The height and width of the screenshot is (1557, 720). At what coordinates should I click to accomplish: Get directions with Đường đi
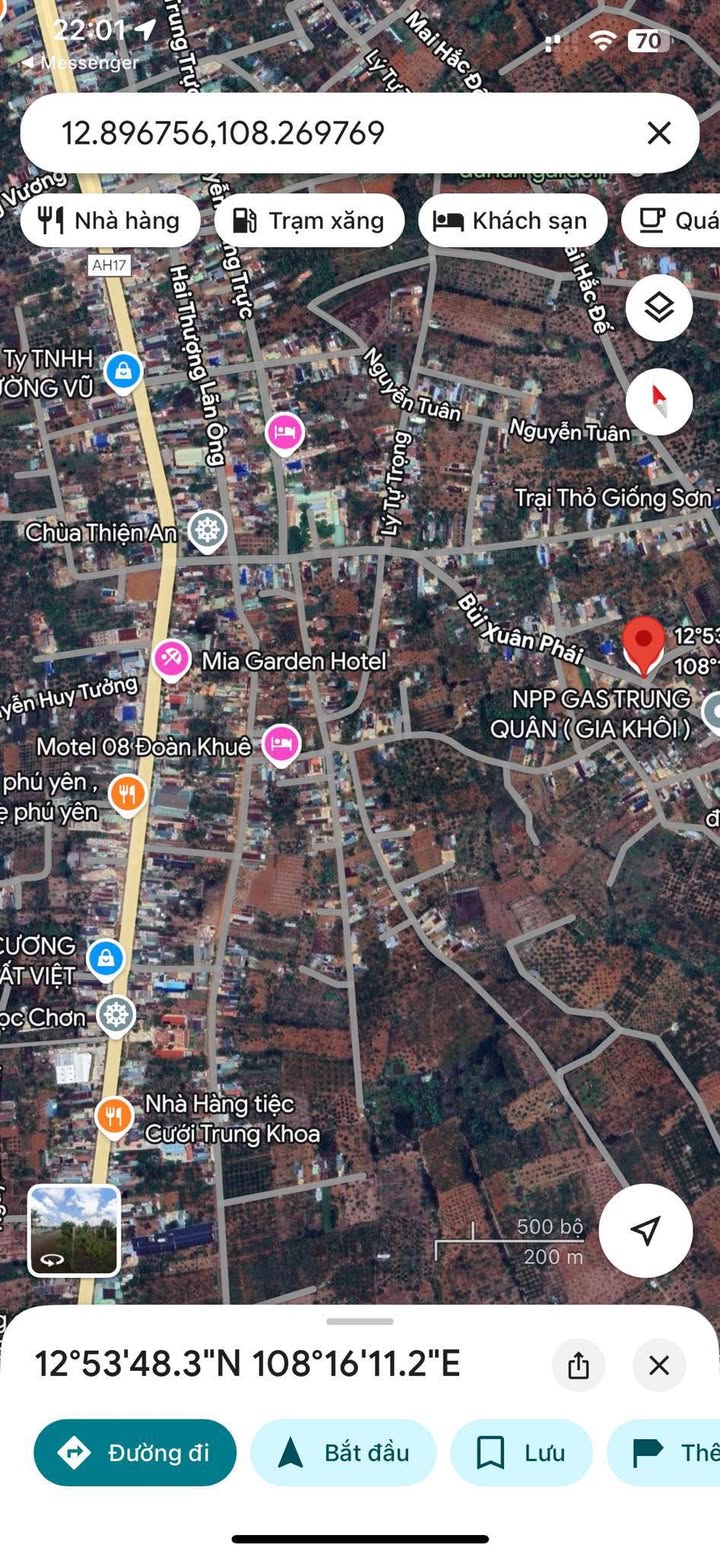(x=135, y=1452)
